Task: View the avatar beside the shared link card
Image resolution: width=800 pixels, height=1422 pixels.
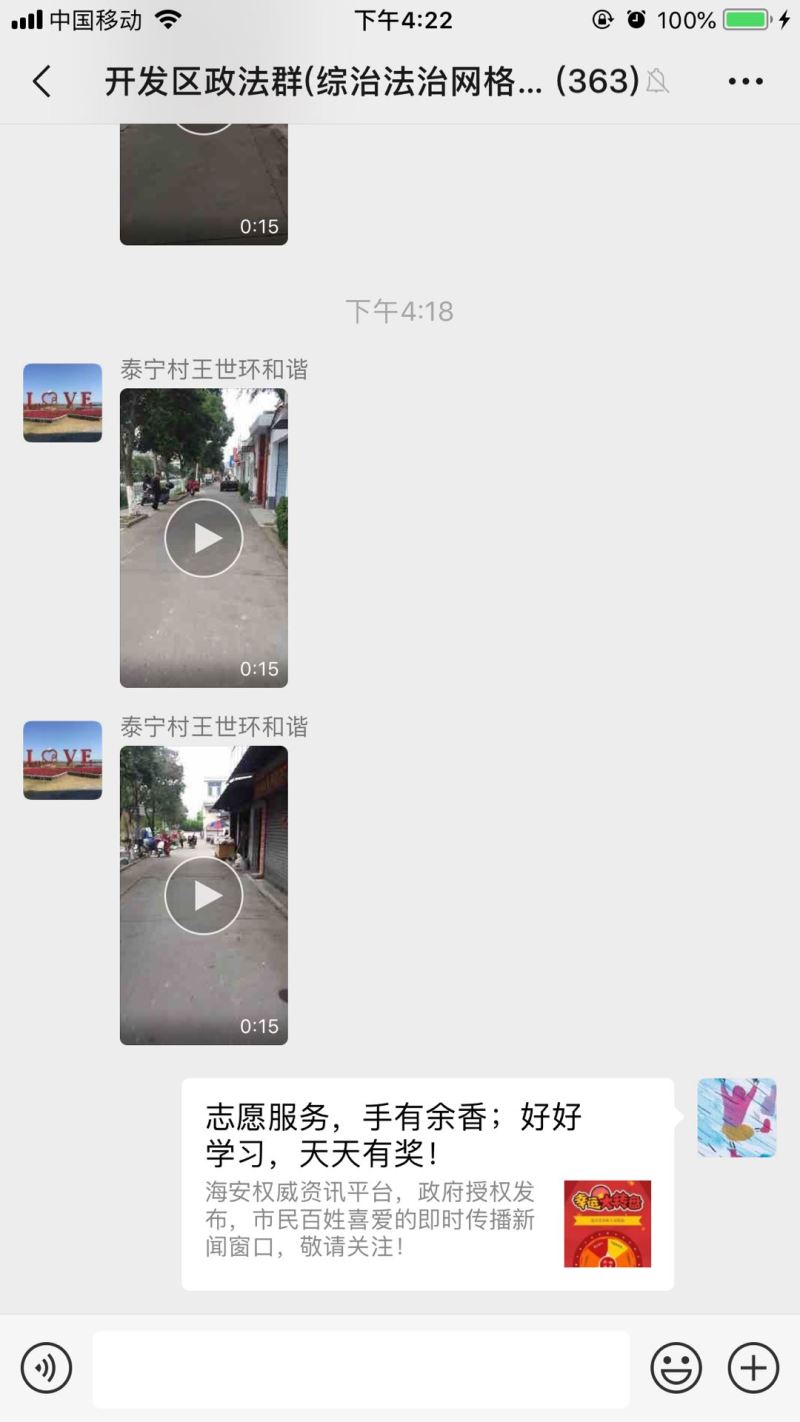Action: point(737,1118)
